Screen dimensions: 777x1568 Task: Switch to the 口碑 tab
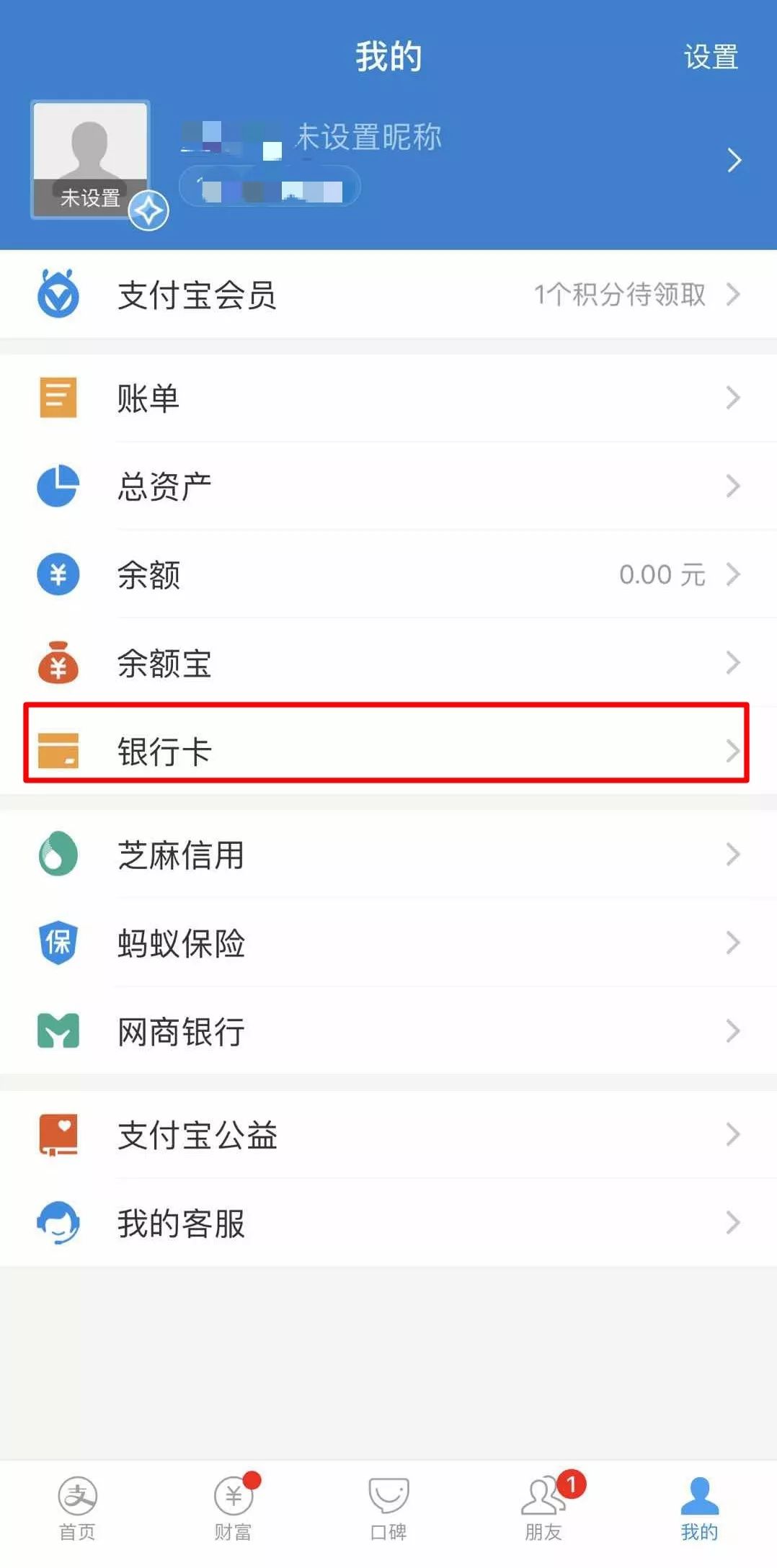(x=388, y=1506)
